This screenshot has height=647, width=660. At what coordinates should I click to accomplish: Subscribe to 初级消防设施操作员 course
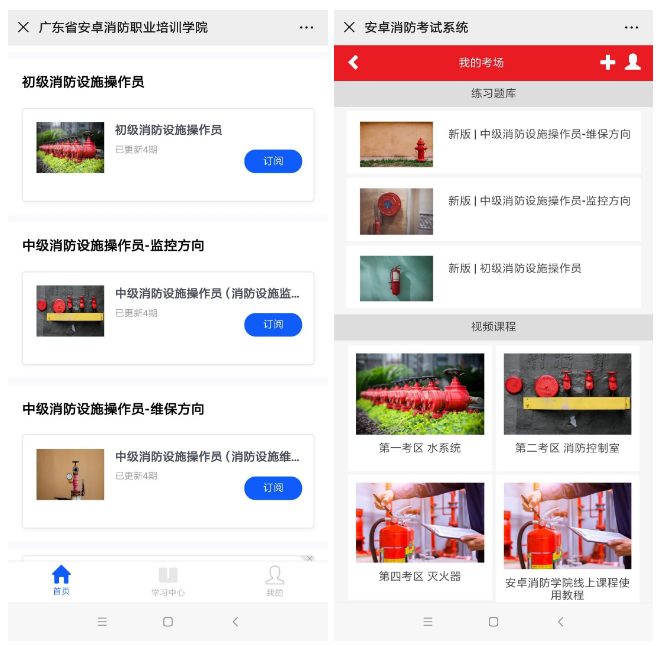point(273,161)
